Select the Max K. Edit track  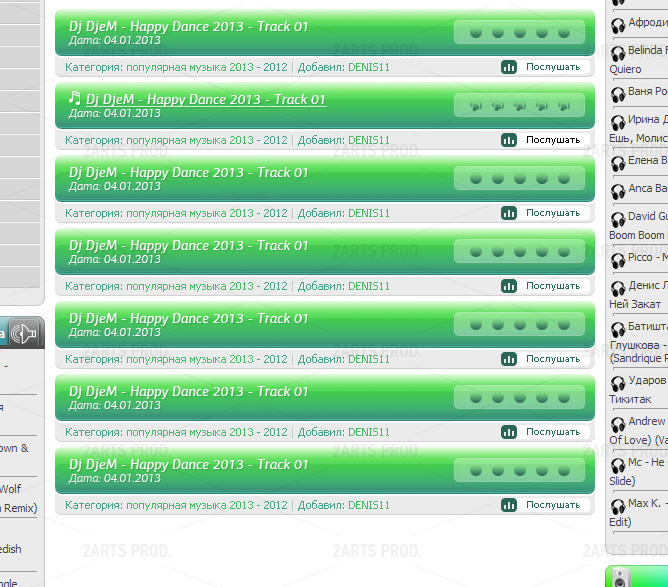pyautogui.click(x=647, y=504)
